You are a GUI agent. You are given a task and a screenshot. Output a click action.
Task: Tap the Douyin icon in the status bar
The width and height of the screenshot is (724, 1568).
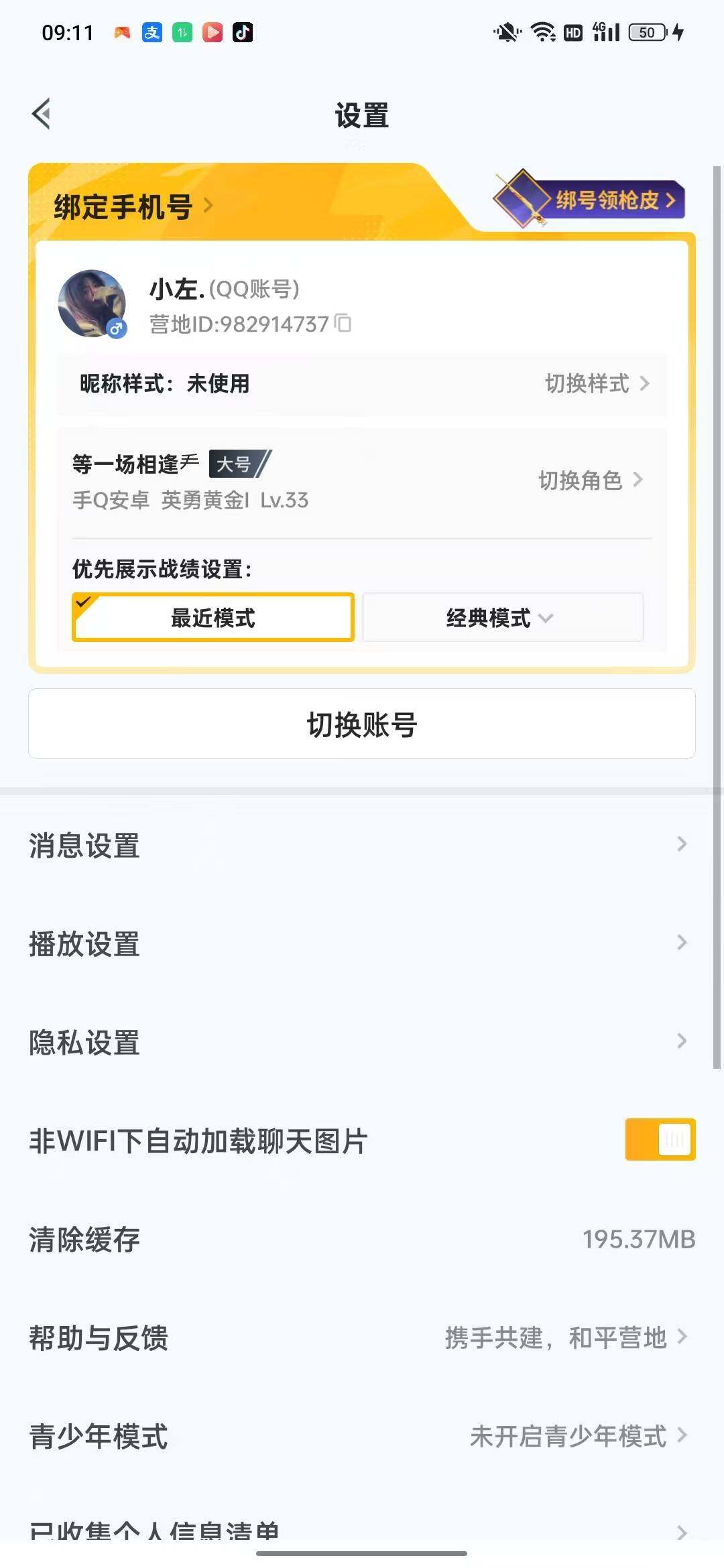tap(243, 32)
